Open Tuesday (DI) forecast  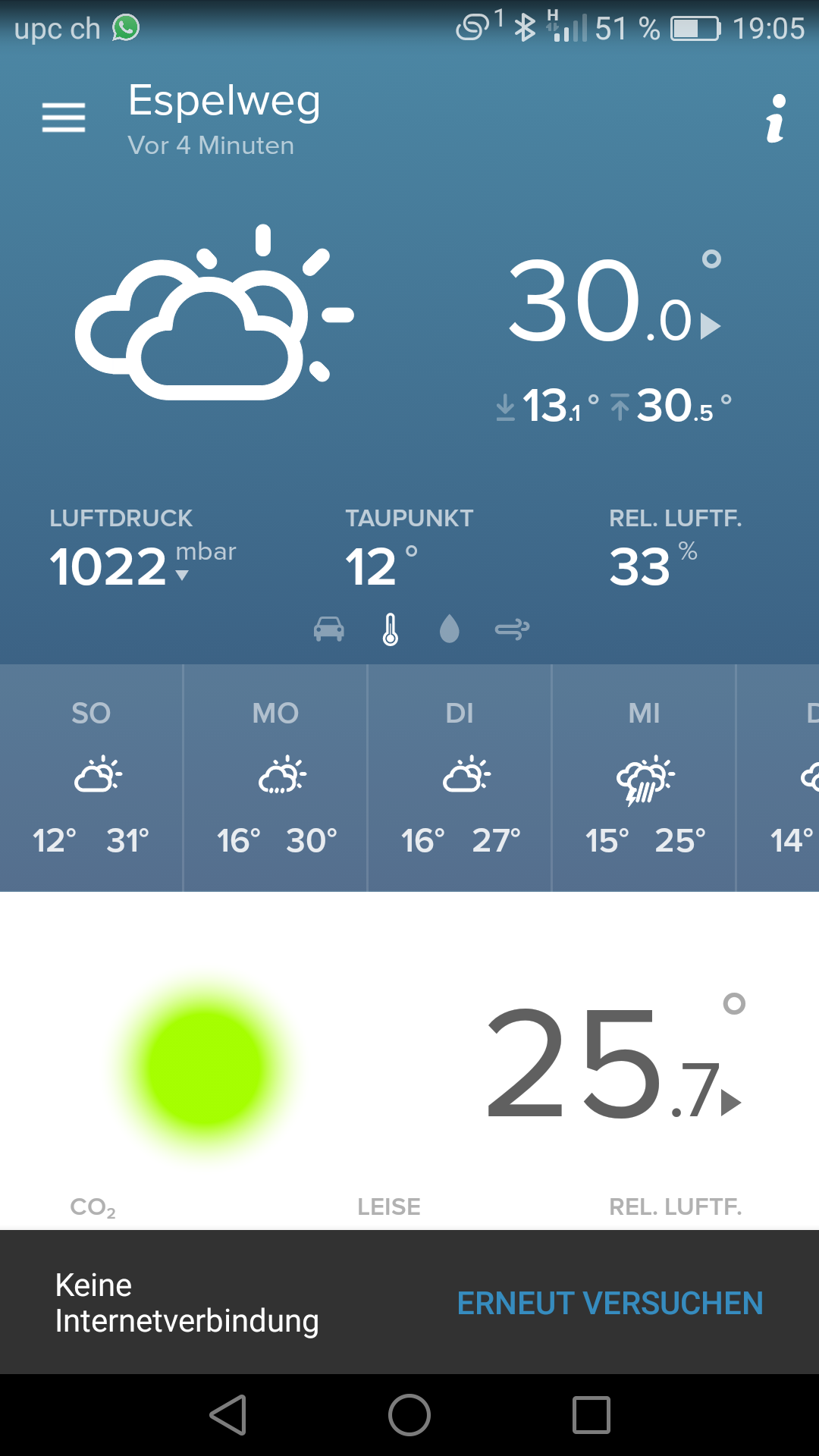pos(460,777)
